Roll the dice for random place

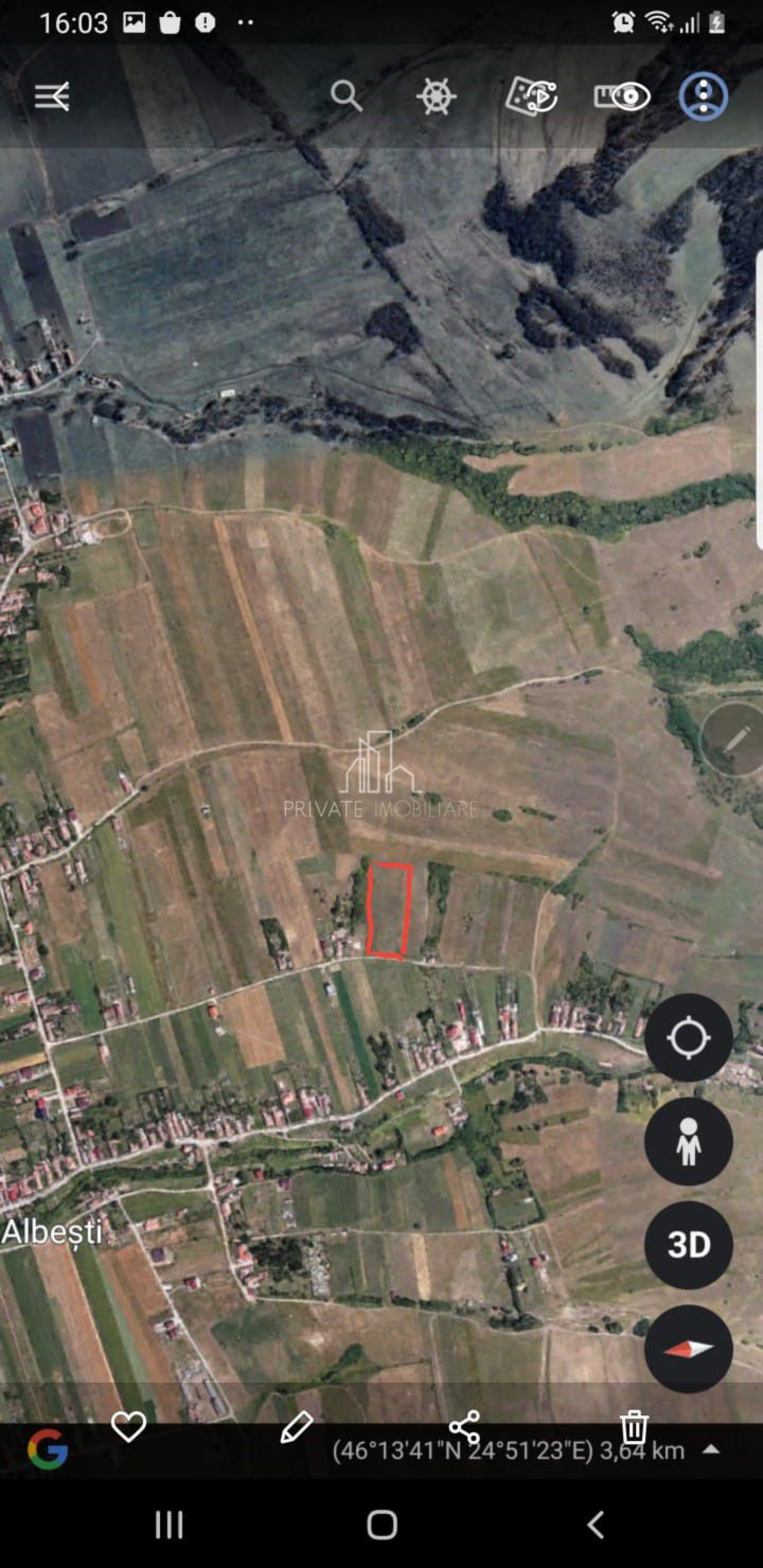point(531,96)
